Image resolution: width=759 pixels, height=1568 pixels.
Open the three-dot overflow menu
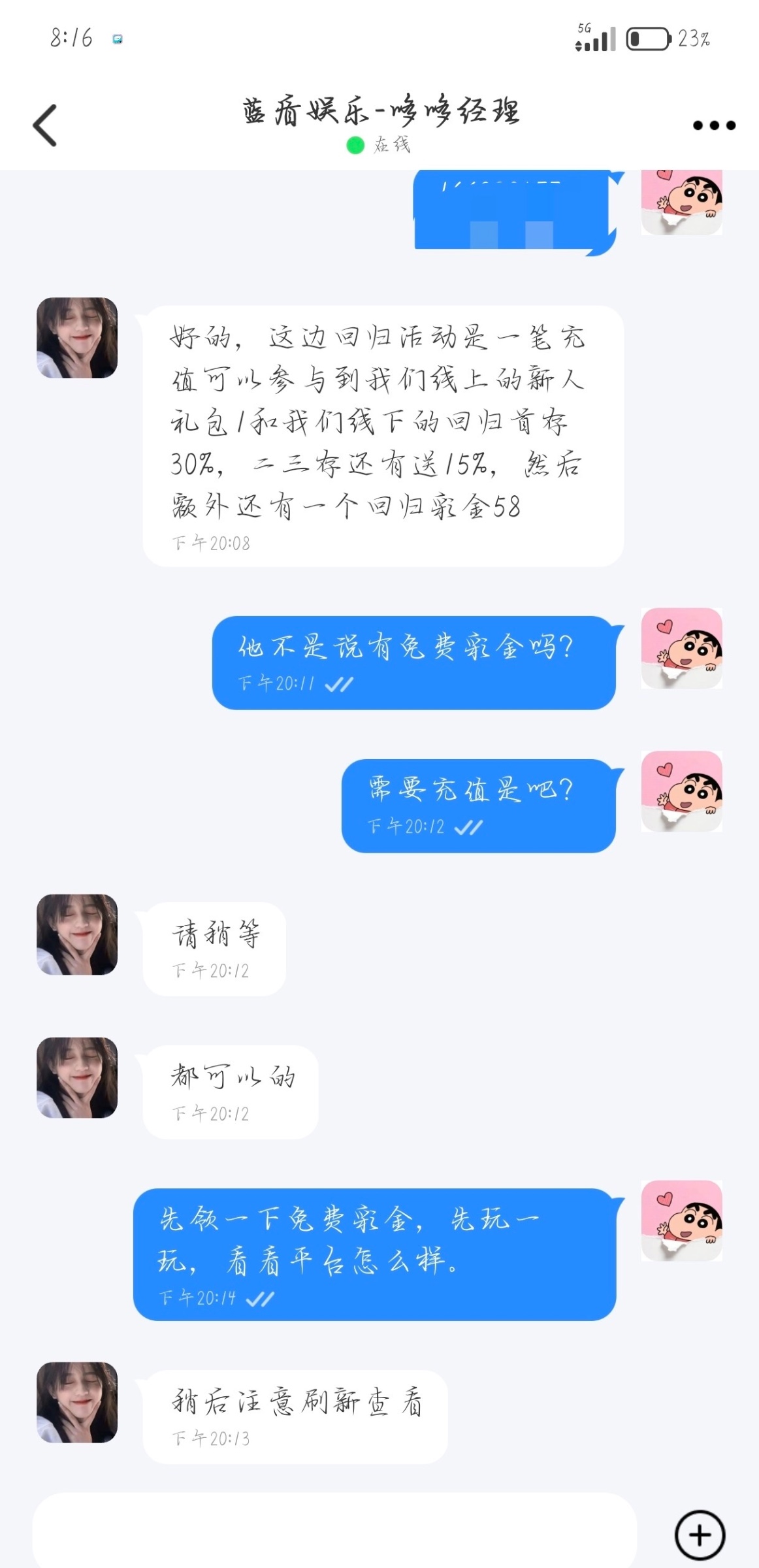coord(714,125)
